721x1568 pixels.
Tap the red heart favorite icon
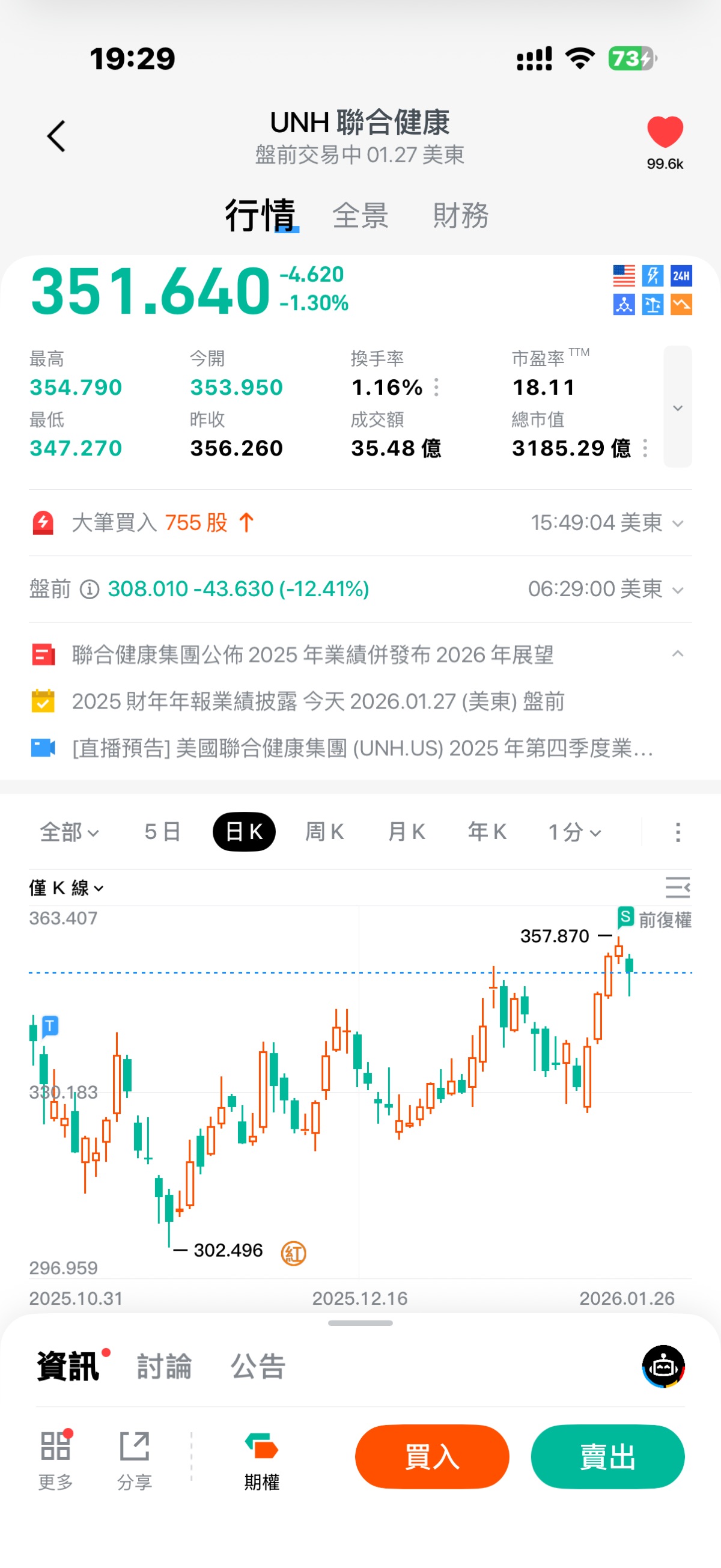[x=665, y=132]
